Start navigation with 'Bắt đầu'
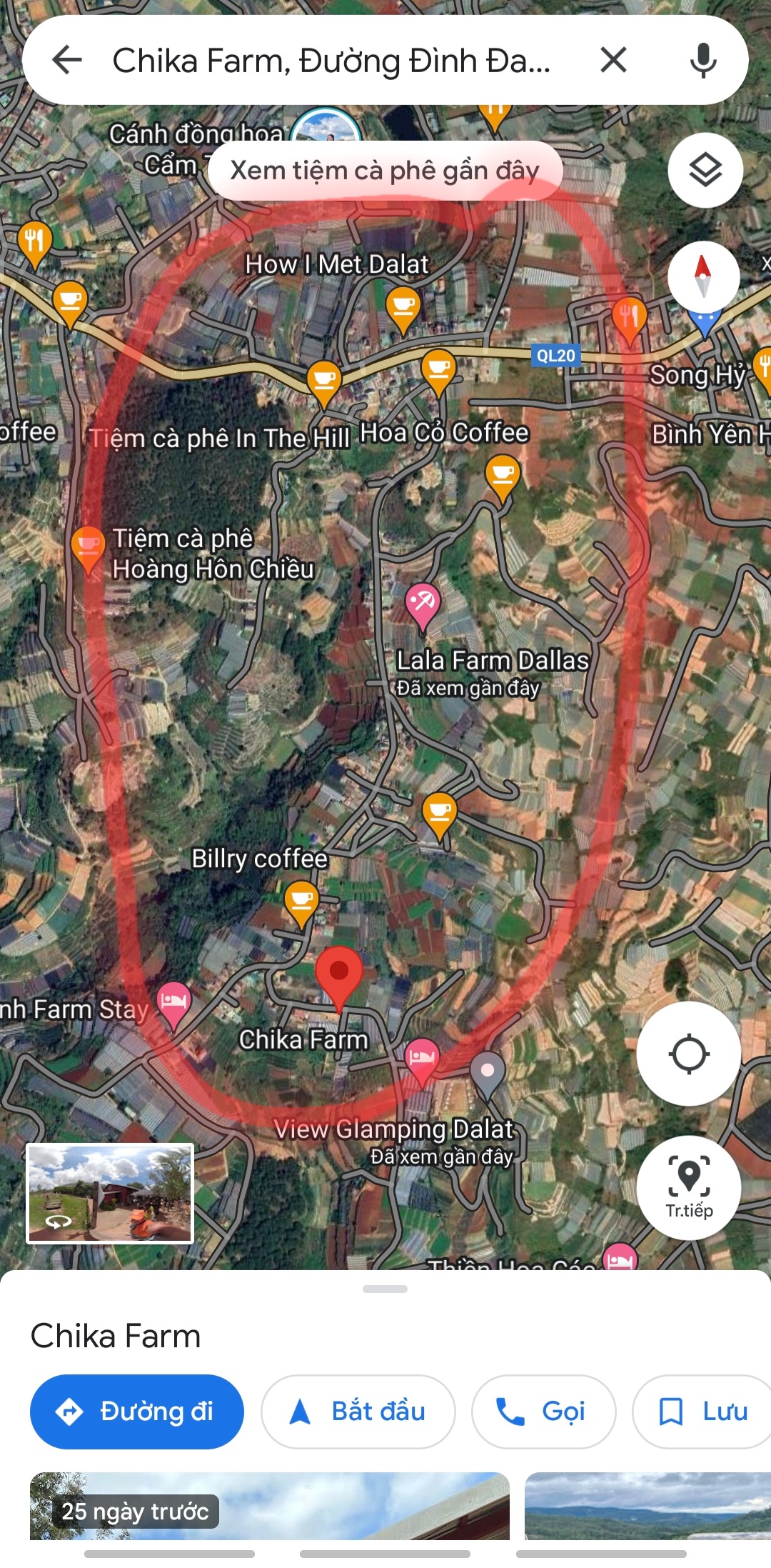Screen dimensions: 771x1568 [358, 1412]
